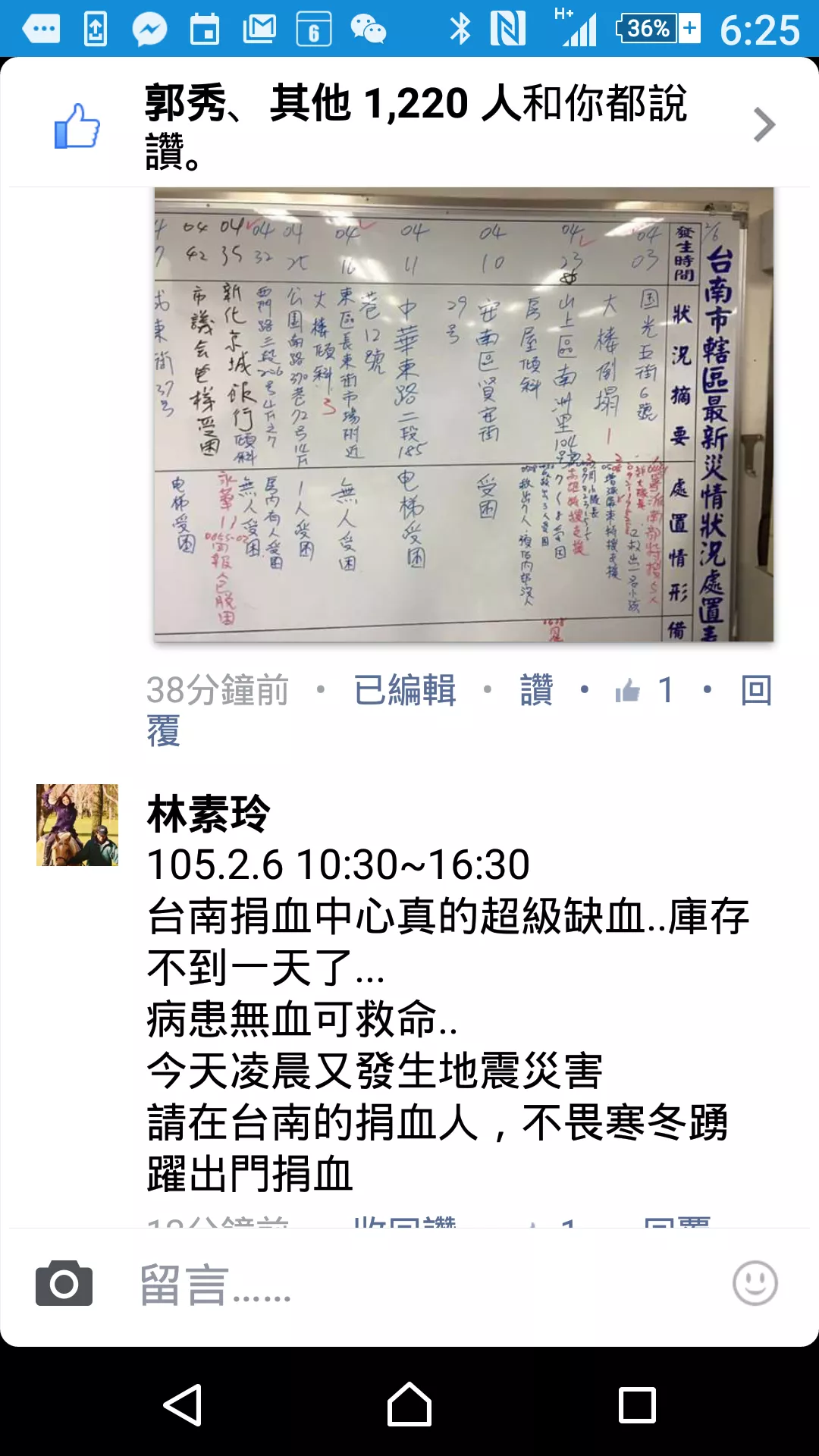The image size is (819, 1456).
Task: Open 林素玲's profile picture
Action: [x=77, y=825]
